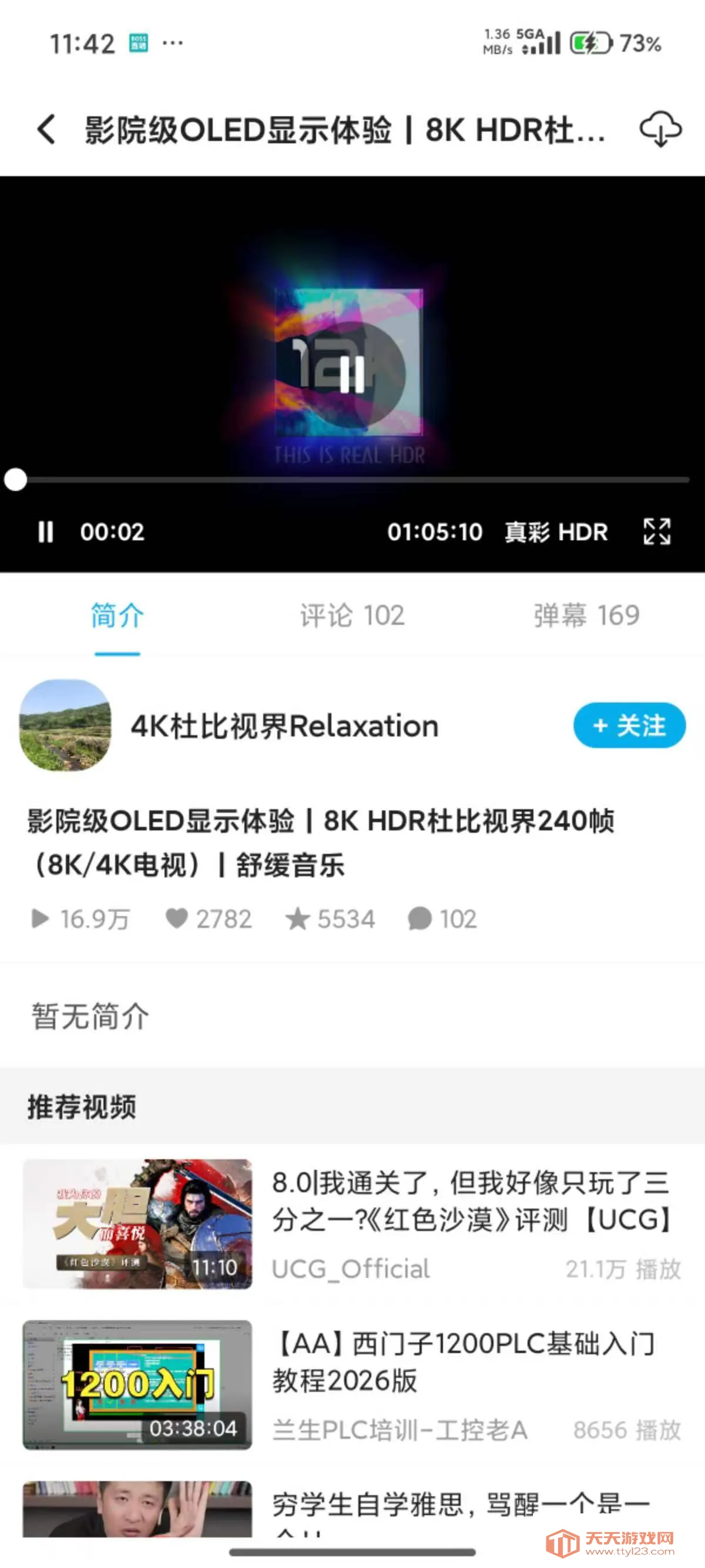Tap the star favorite icon showing 5534
Screen dimensions: 705x1568
pos(299,919)
